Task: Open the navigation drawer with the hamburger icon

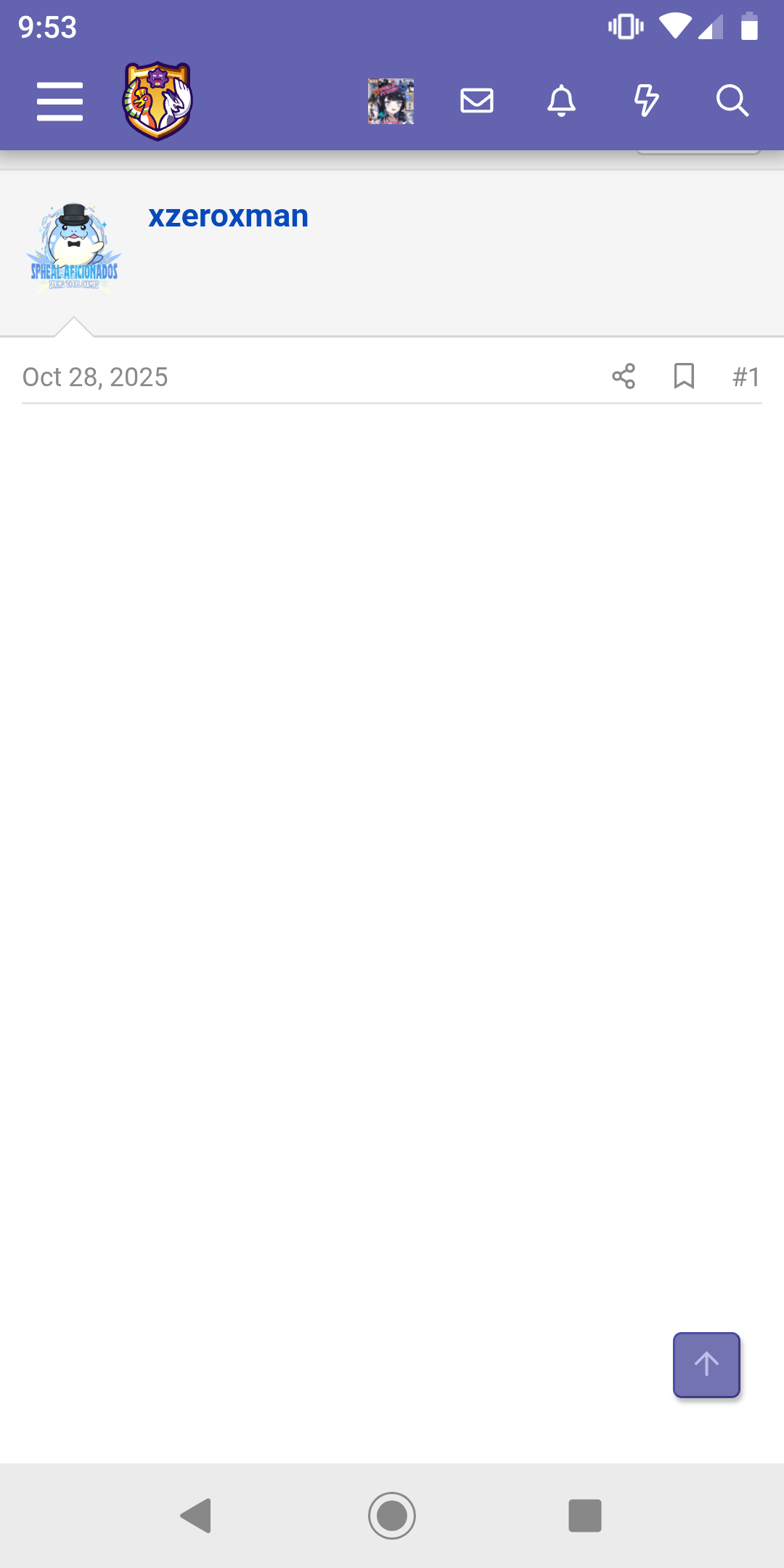Action: [x=60, y=101]
